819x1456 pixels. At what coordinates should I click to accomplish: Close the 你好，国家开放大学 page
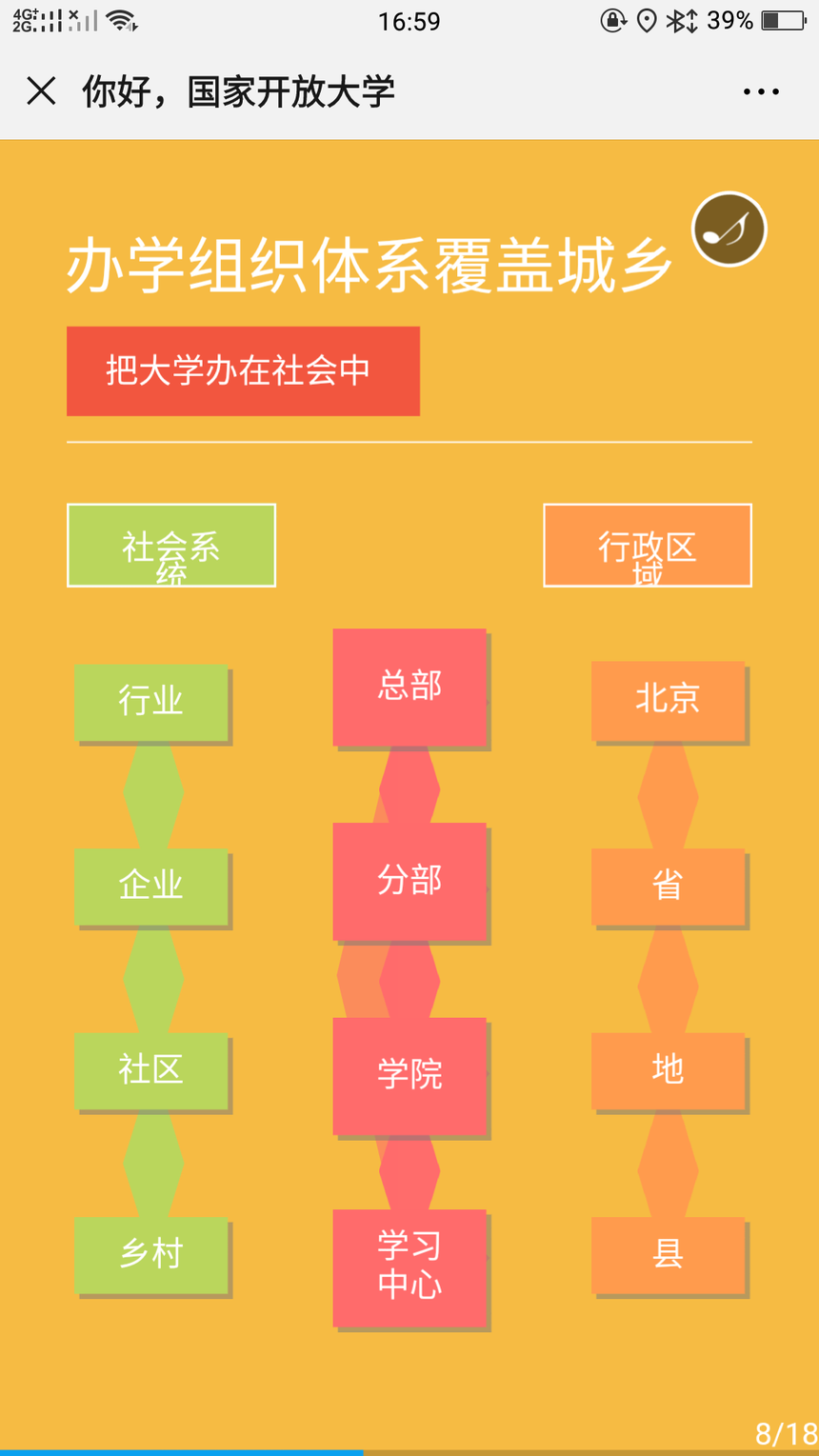click(41, 91)
